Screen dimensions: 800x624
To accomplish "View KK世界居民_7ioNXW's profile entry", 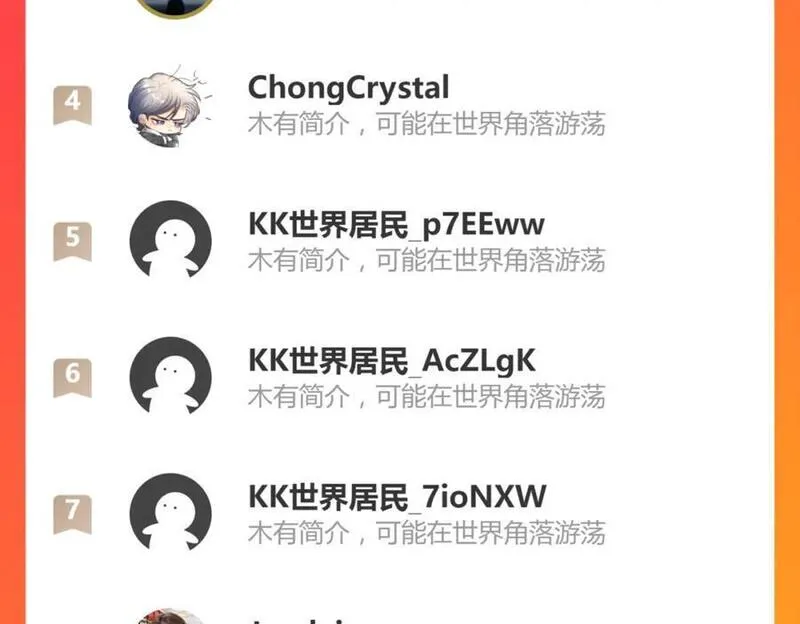I will (397, 497).
